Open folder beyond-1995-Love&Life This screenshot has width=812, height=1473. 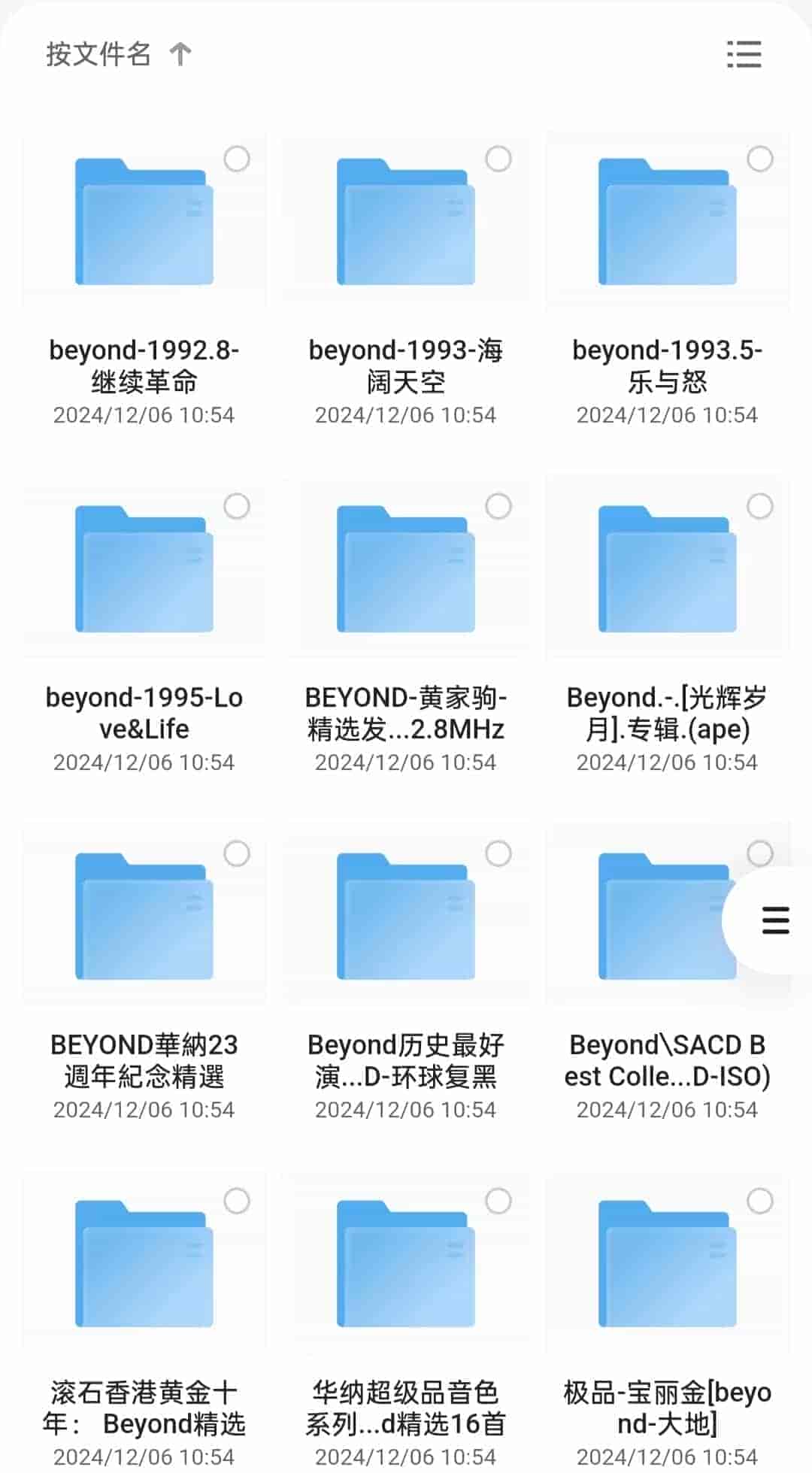pos(144,569)
